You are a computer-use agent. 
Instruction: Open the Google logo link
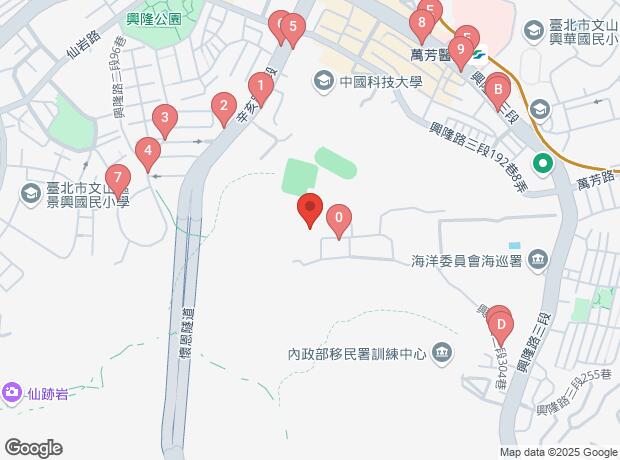[32, 448]
